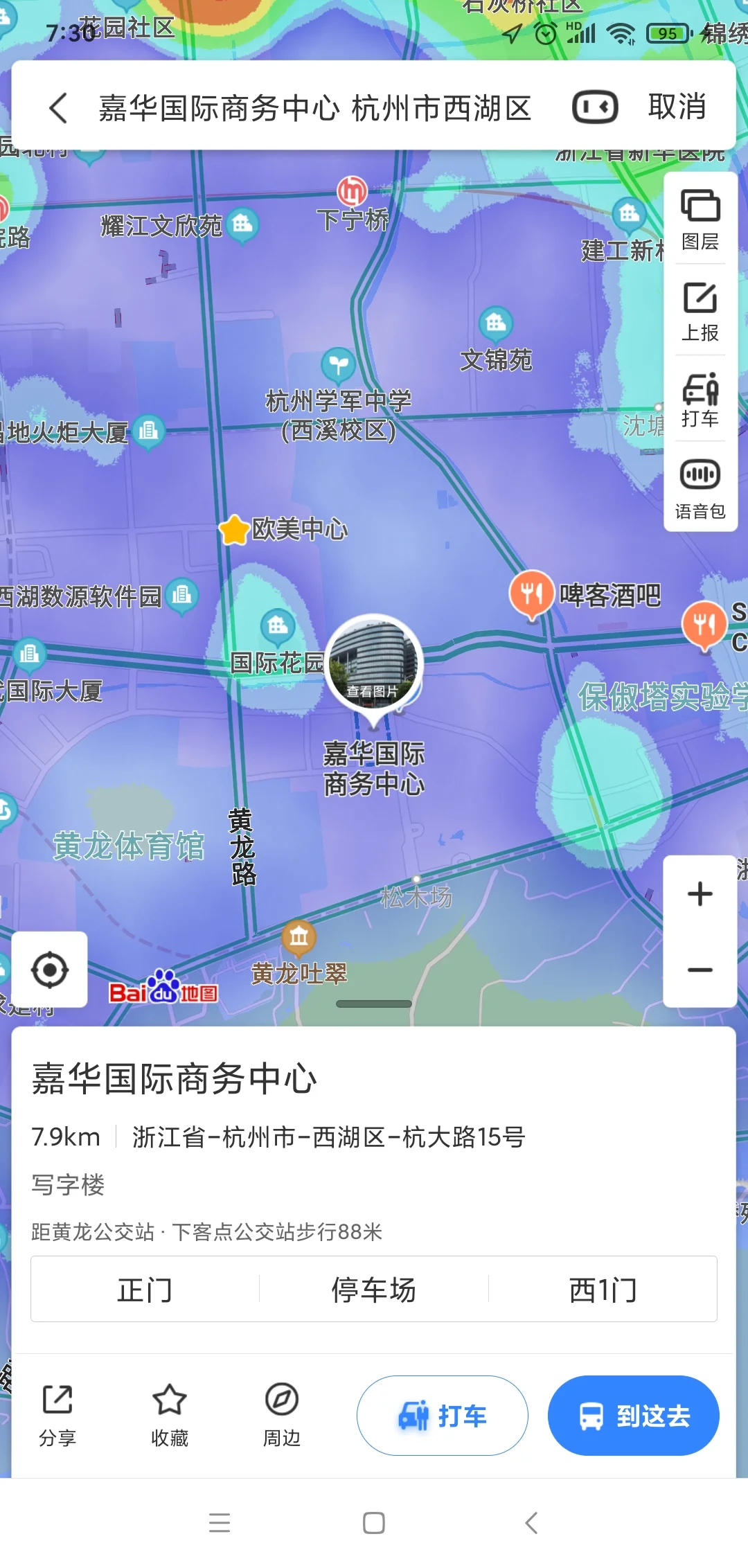Click the locate-me position icon
Image resolution: width=748 pixels, height=1568 pixels.
point(51,970)
